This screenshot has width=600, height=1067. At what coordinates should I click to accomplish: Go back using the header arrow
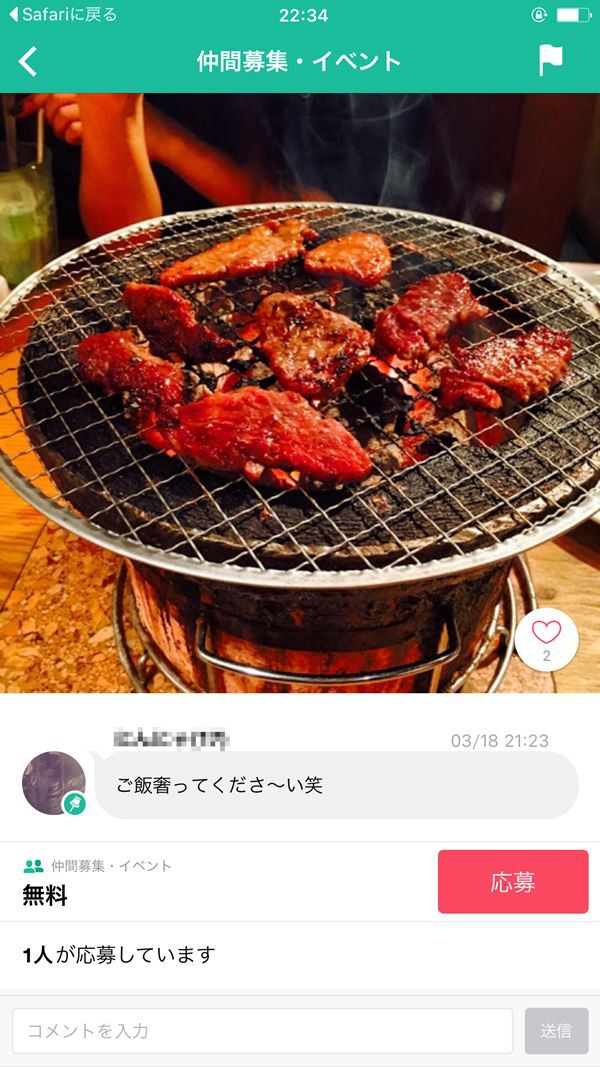tap(28, 62)
